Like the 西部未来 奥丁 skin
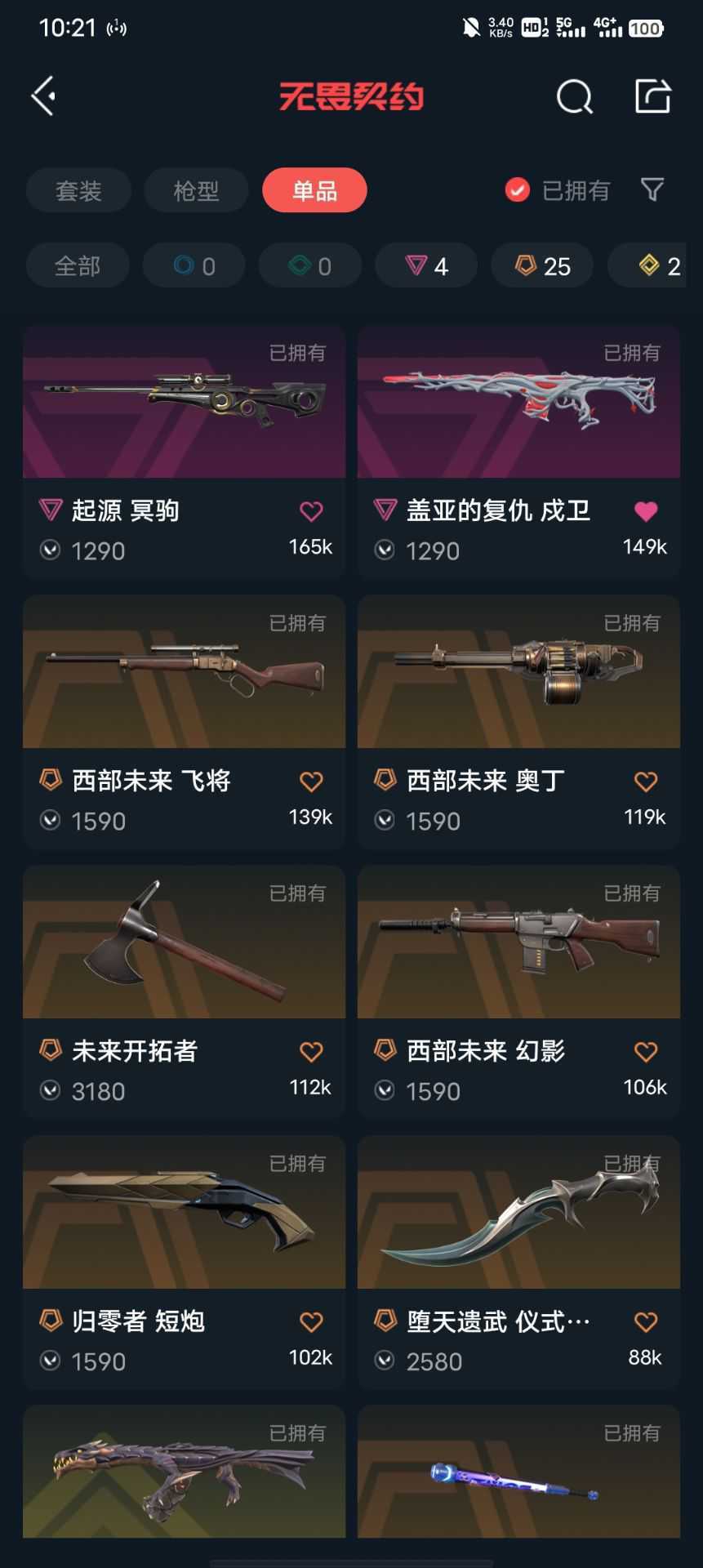Viewport: 703px width, 1568px height. point(646,782)
